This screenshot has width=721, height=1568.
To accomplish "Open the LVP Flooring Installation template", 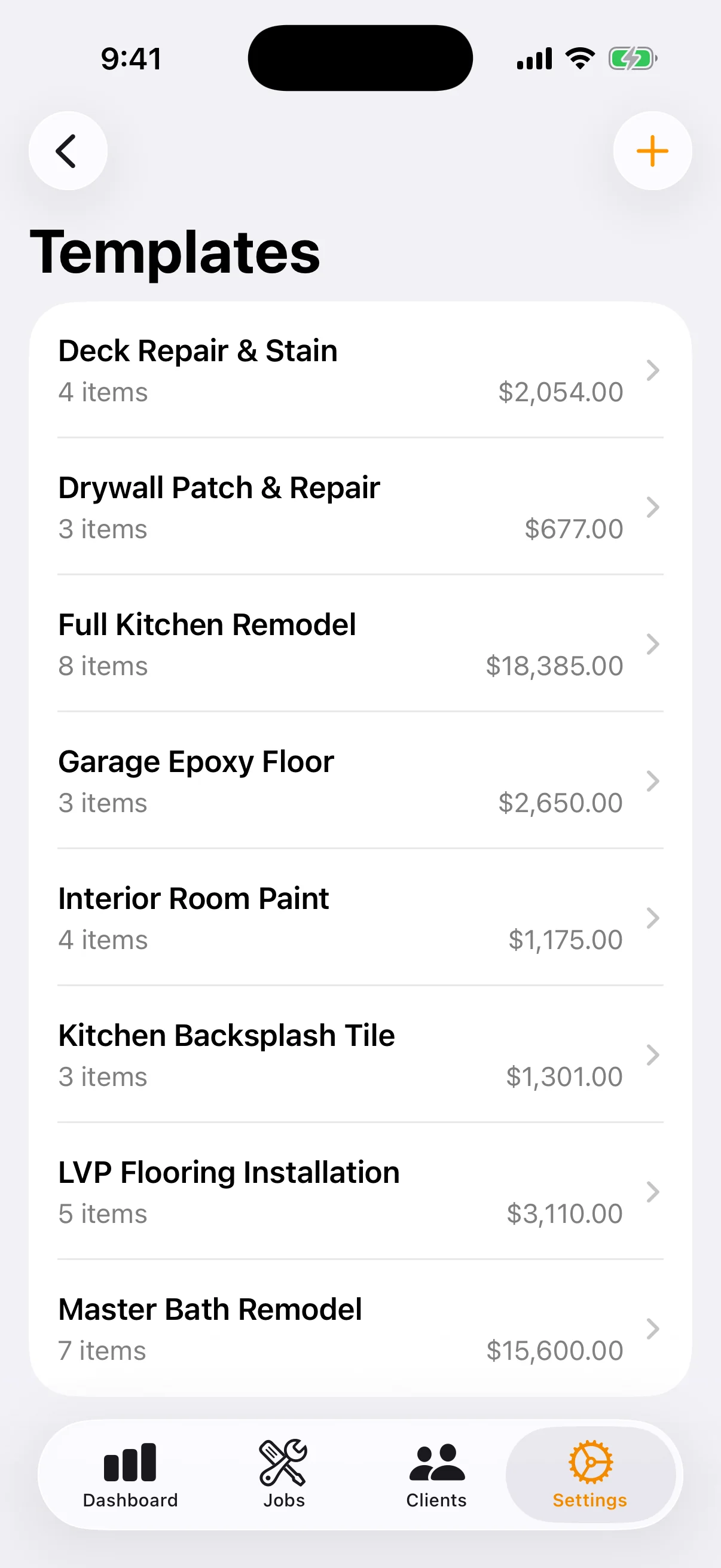I will (x=360, y=1192).
